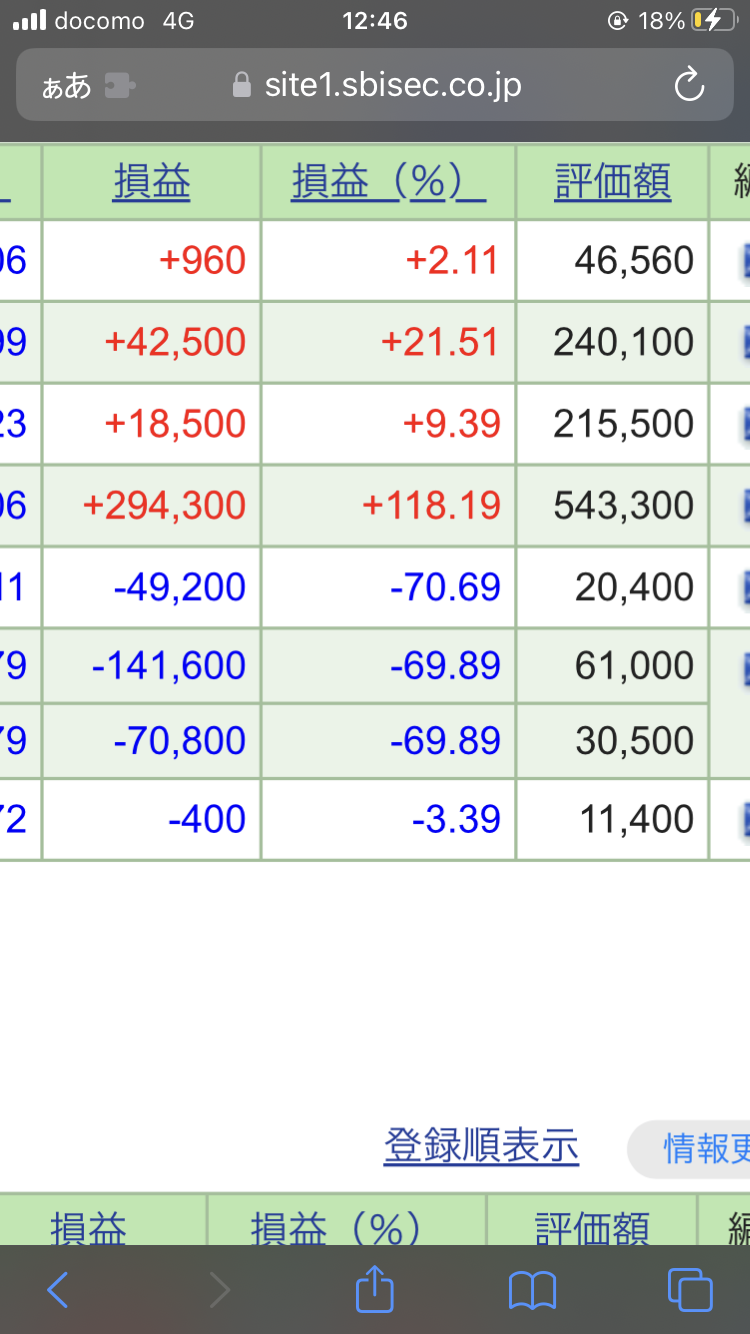This screenshot has width=750, height=1334.
Task: Go back to the previous page
Action: [58, 1290]
